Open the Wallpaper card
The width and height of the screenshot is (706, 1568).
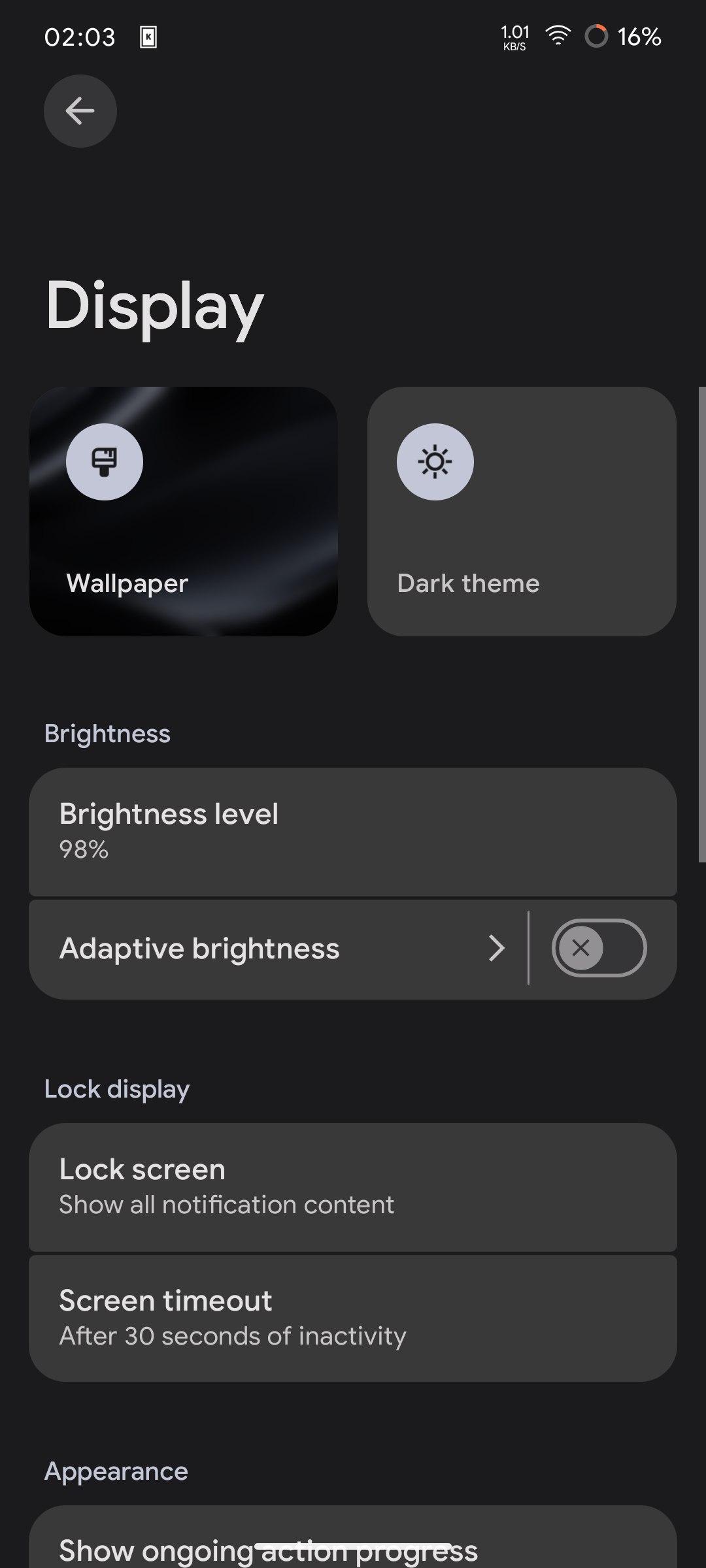tap(183, 511)
